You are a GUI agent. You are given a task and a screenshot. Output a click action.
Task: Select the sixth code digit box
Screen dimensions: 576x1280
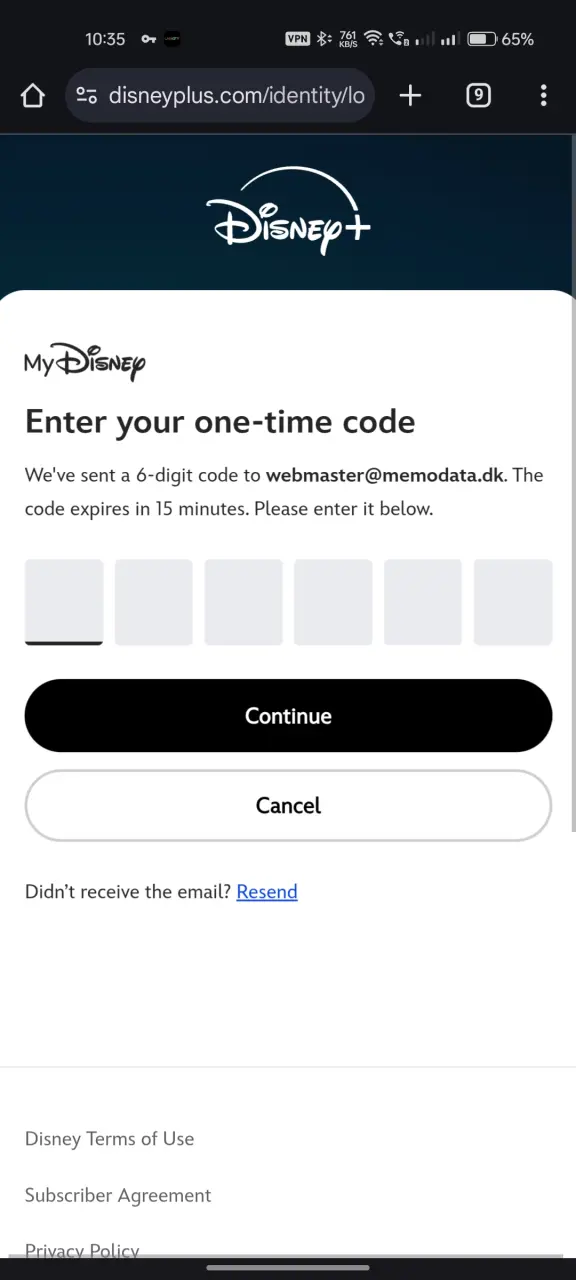(x=513, y=602)
